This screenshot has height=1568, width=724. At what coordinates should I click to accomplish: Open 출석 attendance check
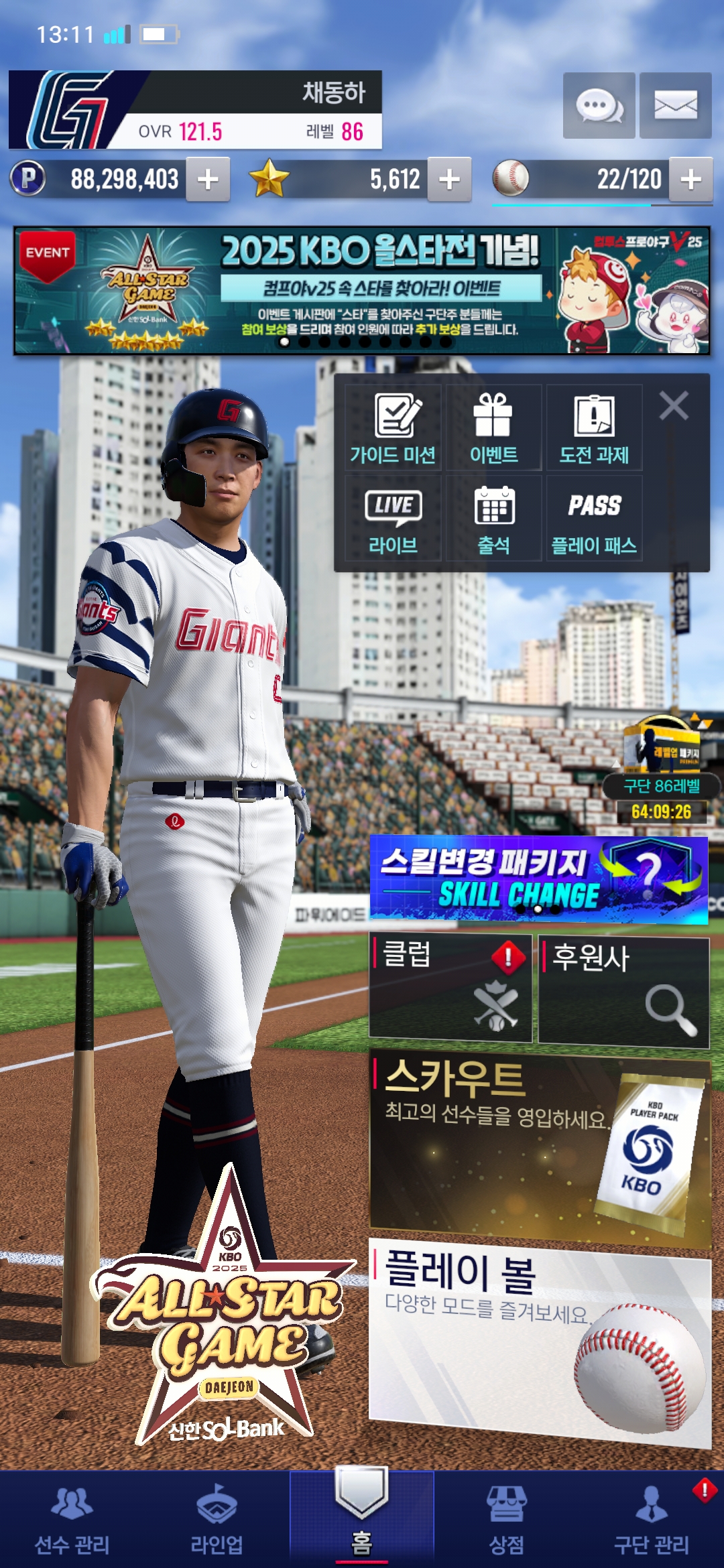pyautogui.click(x=493, y=518)
